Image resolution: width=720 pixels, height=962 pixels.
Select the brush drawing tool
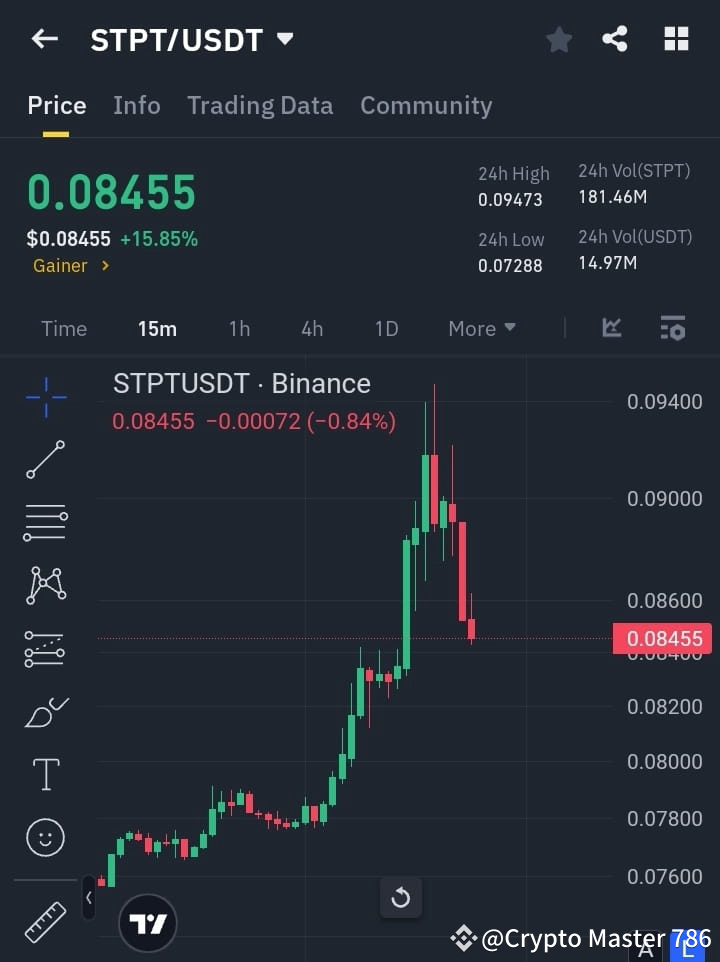[x=45, y=712]
